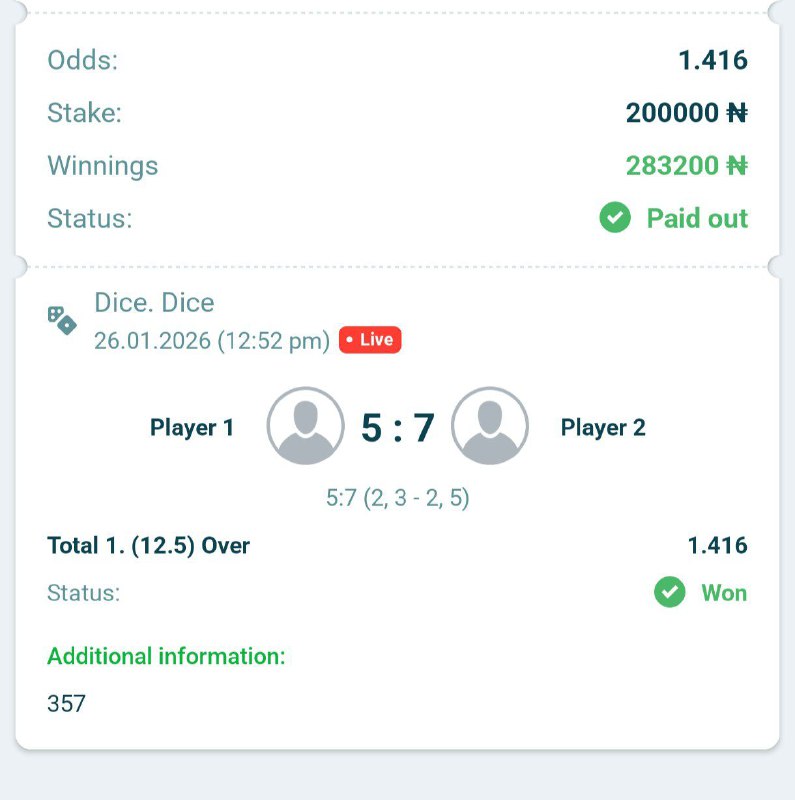Click the Paid out checkmark icon
The image size is (795, 800).
[x=614, y=218]
